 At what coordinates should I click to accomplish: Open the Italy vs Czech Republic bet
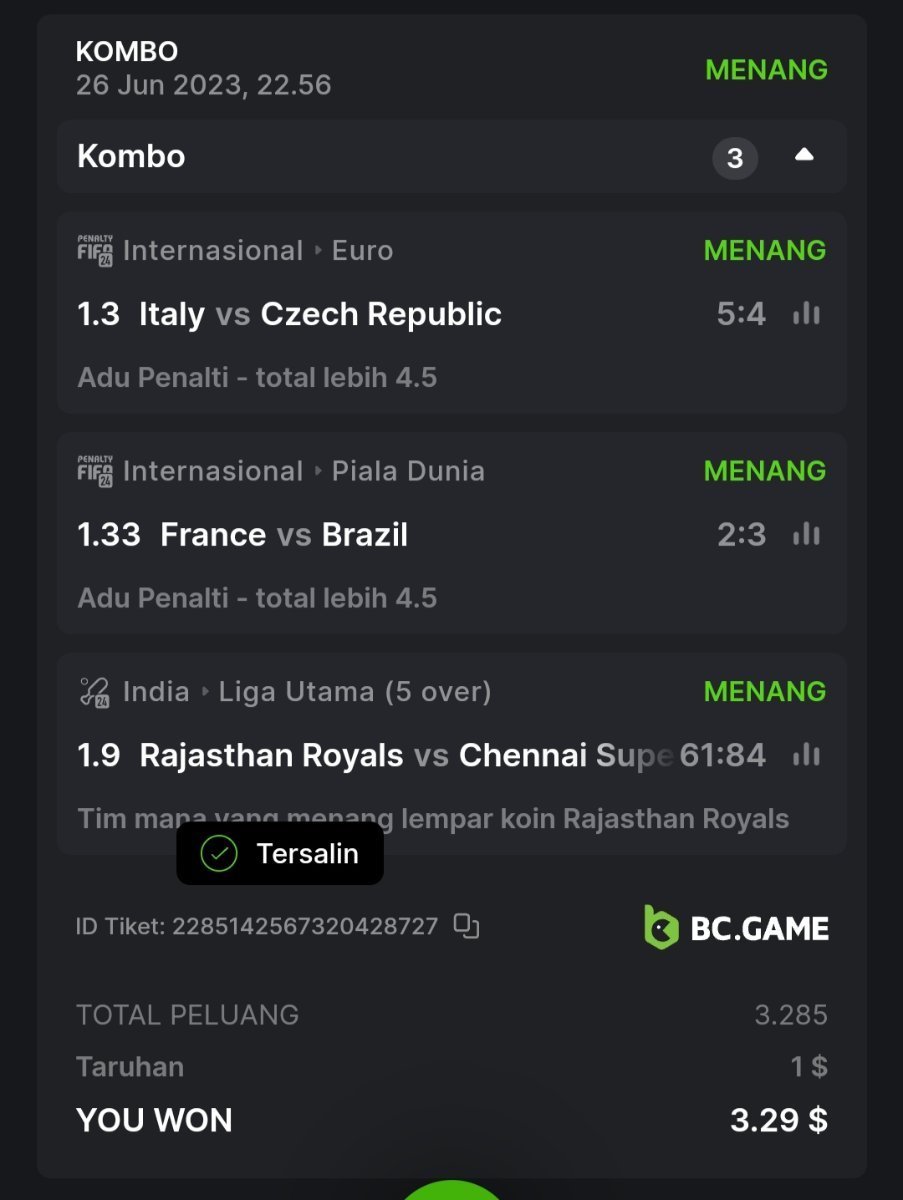pyautogui.click(x=320, y=314)
